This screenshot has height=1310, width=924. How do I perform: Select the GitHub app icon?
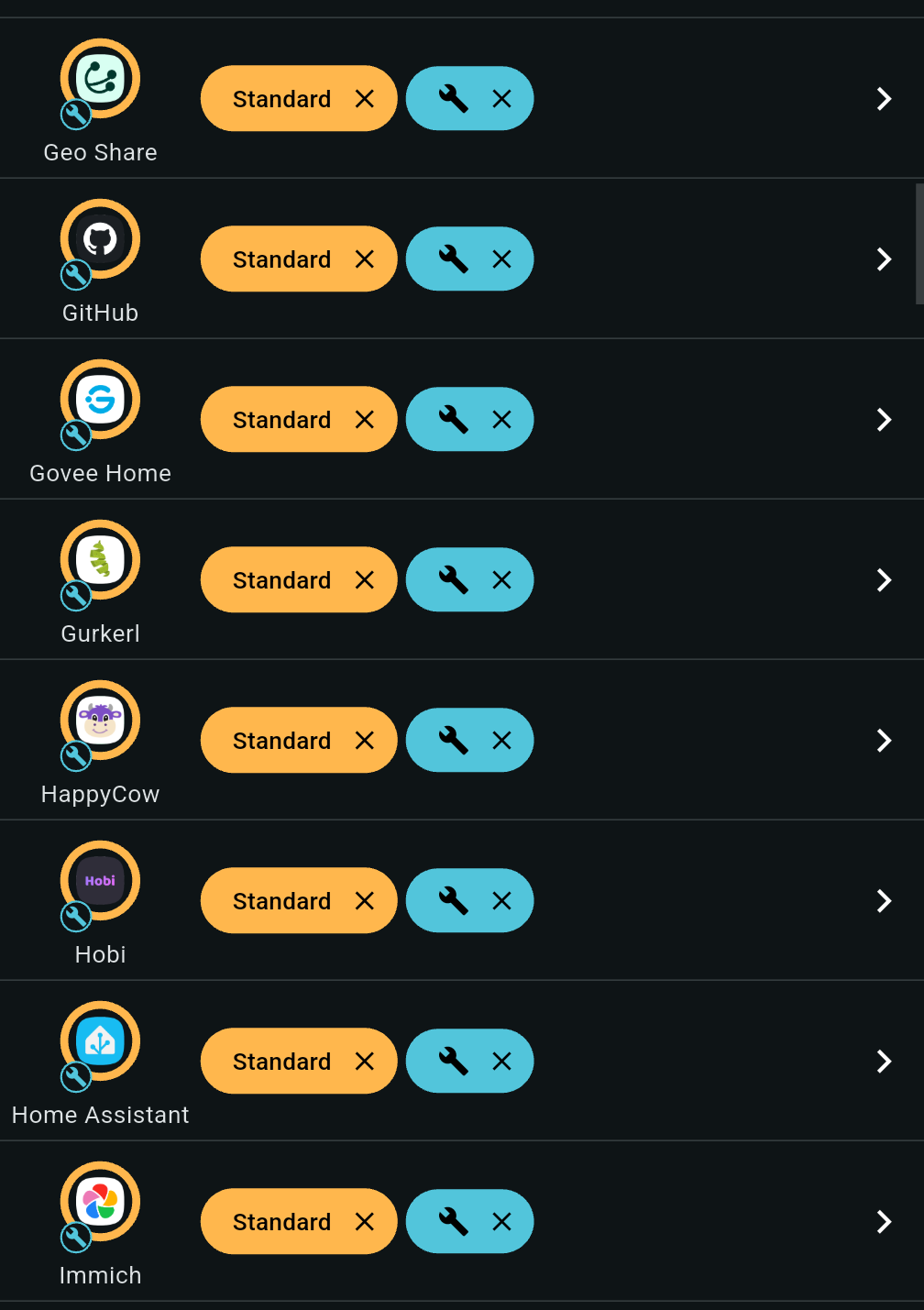tap(100, 239)
